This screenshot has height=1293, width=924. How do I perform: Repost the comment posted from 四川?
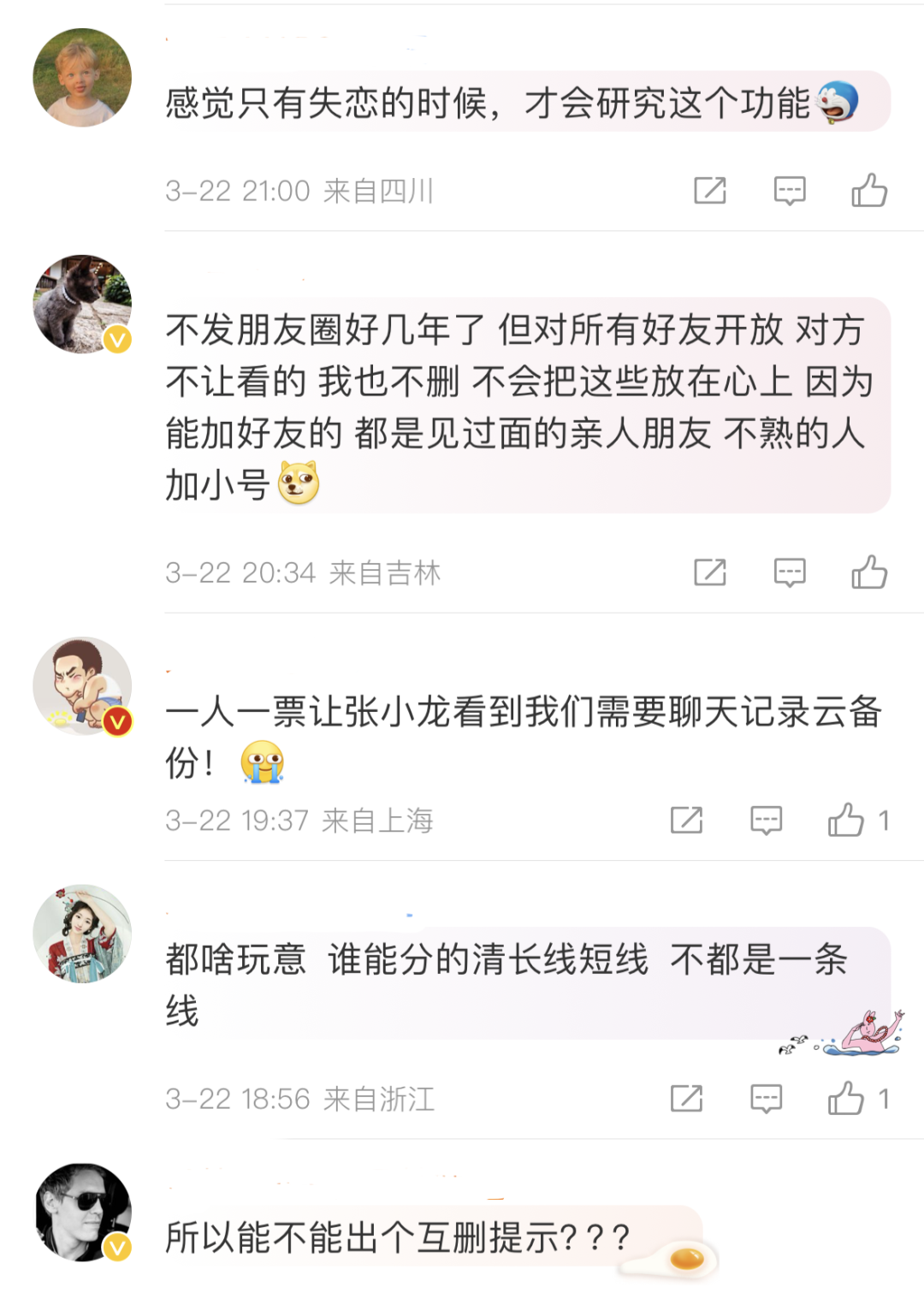pyautogui.click(x=709, y=190)
